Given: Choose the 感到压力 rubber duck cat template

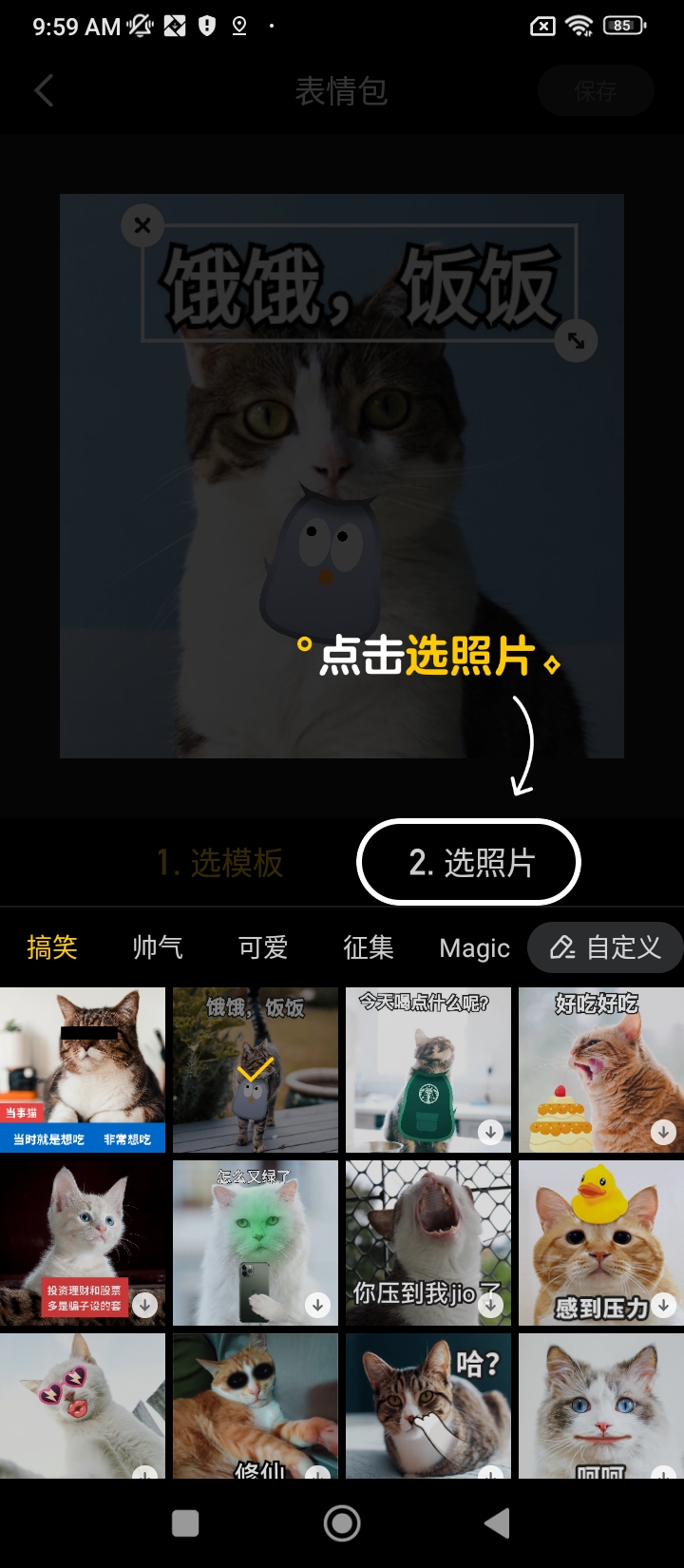Looking at the screenshot, I should 601,1243.
